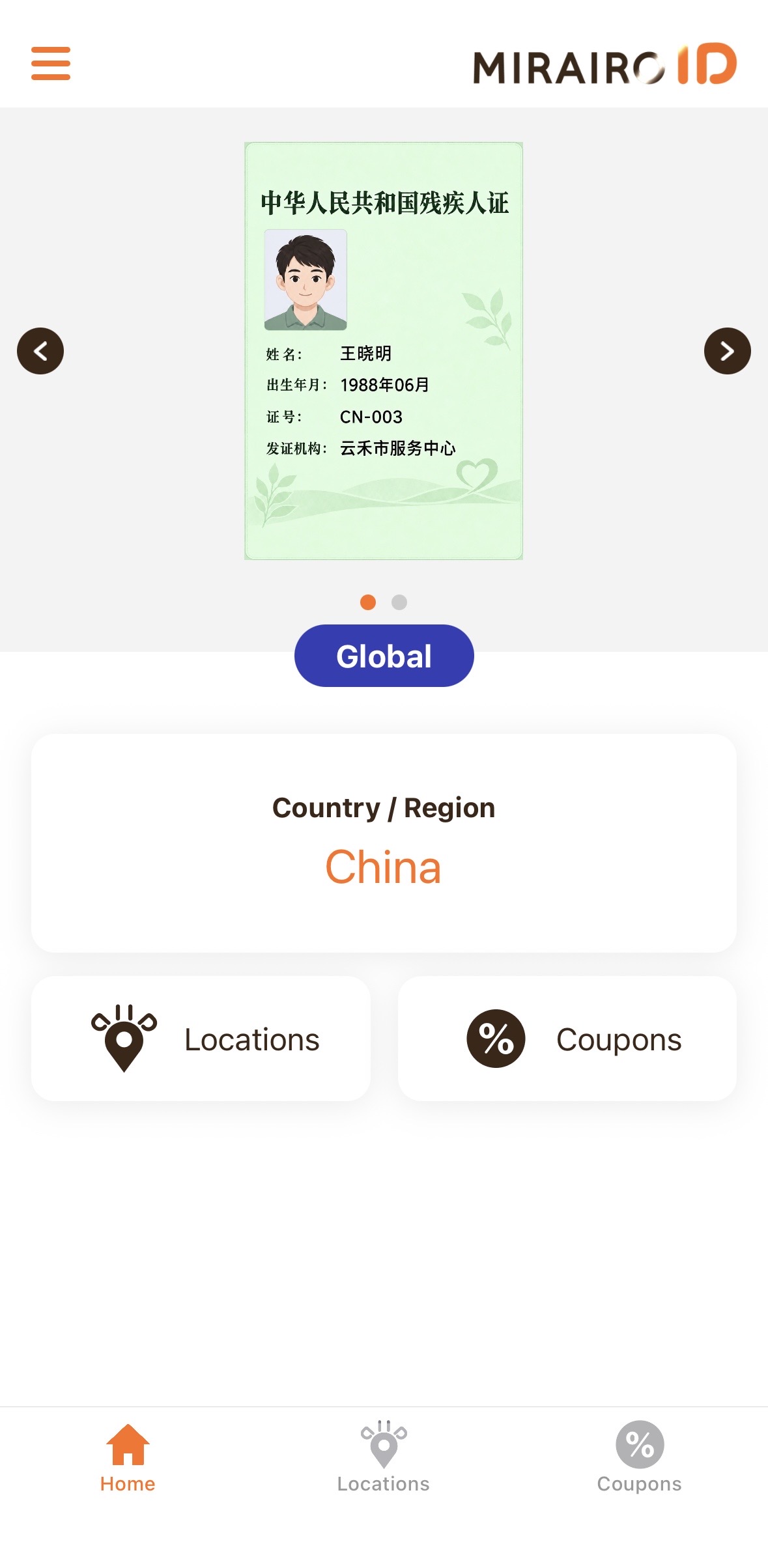The height and width of the screenshot is (1568, 768).
Task: Open the Coupons card
Action: coord(567,1039)
